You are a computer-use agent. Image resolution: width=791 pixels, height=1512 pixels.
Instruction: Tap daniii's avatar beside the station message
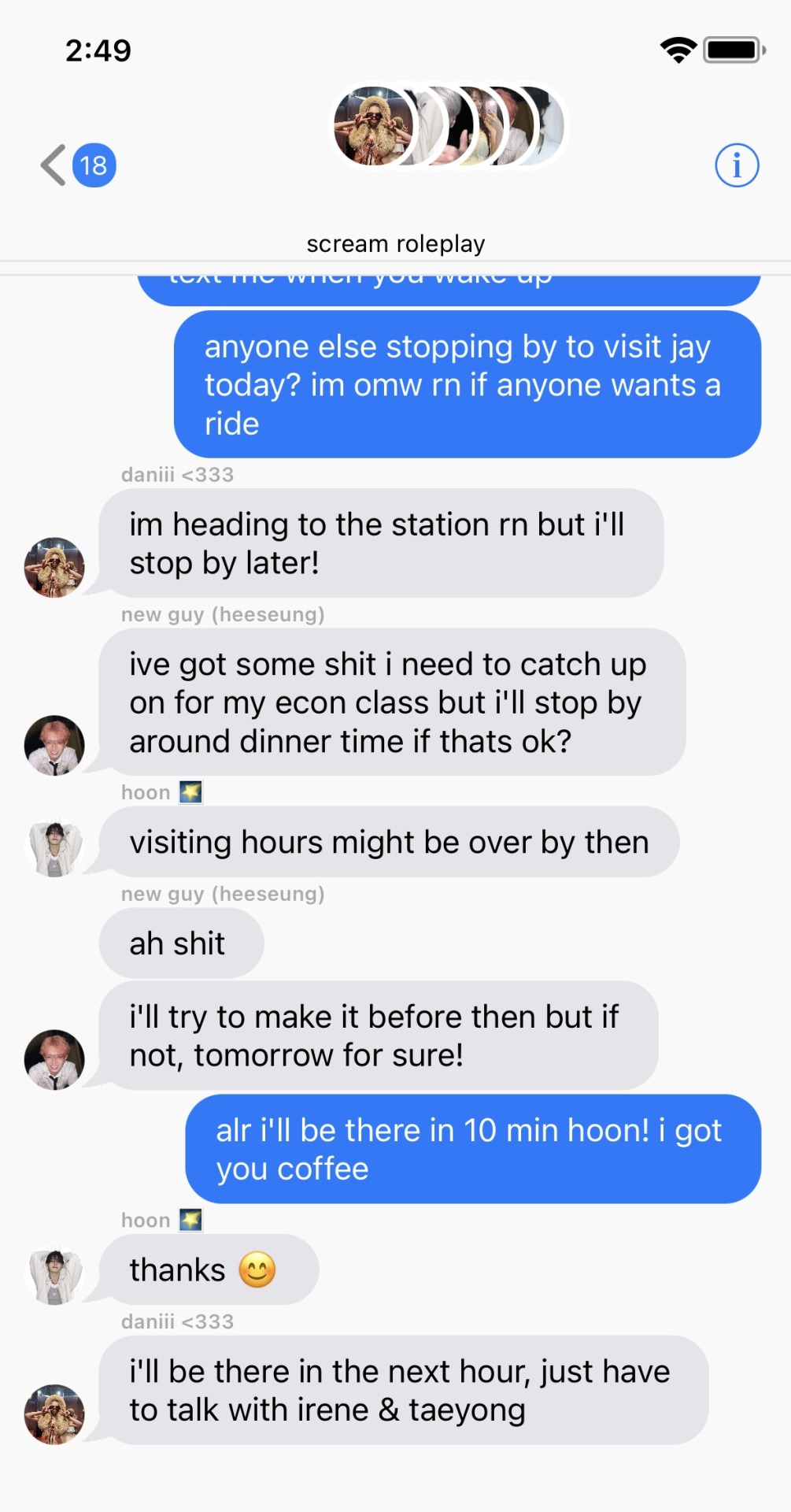[x=54, y=568]
